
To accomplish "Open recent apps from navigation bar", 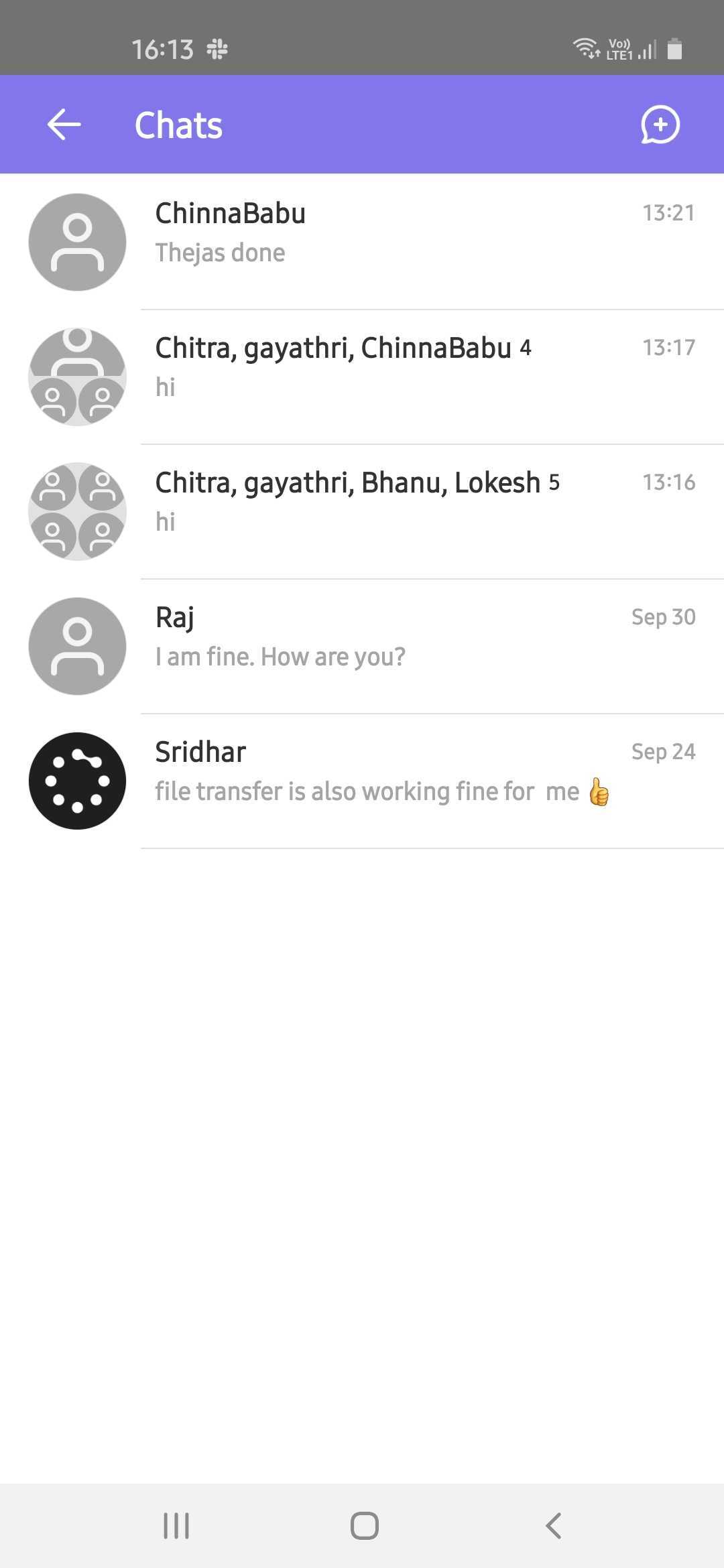I will [176, 1526].
